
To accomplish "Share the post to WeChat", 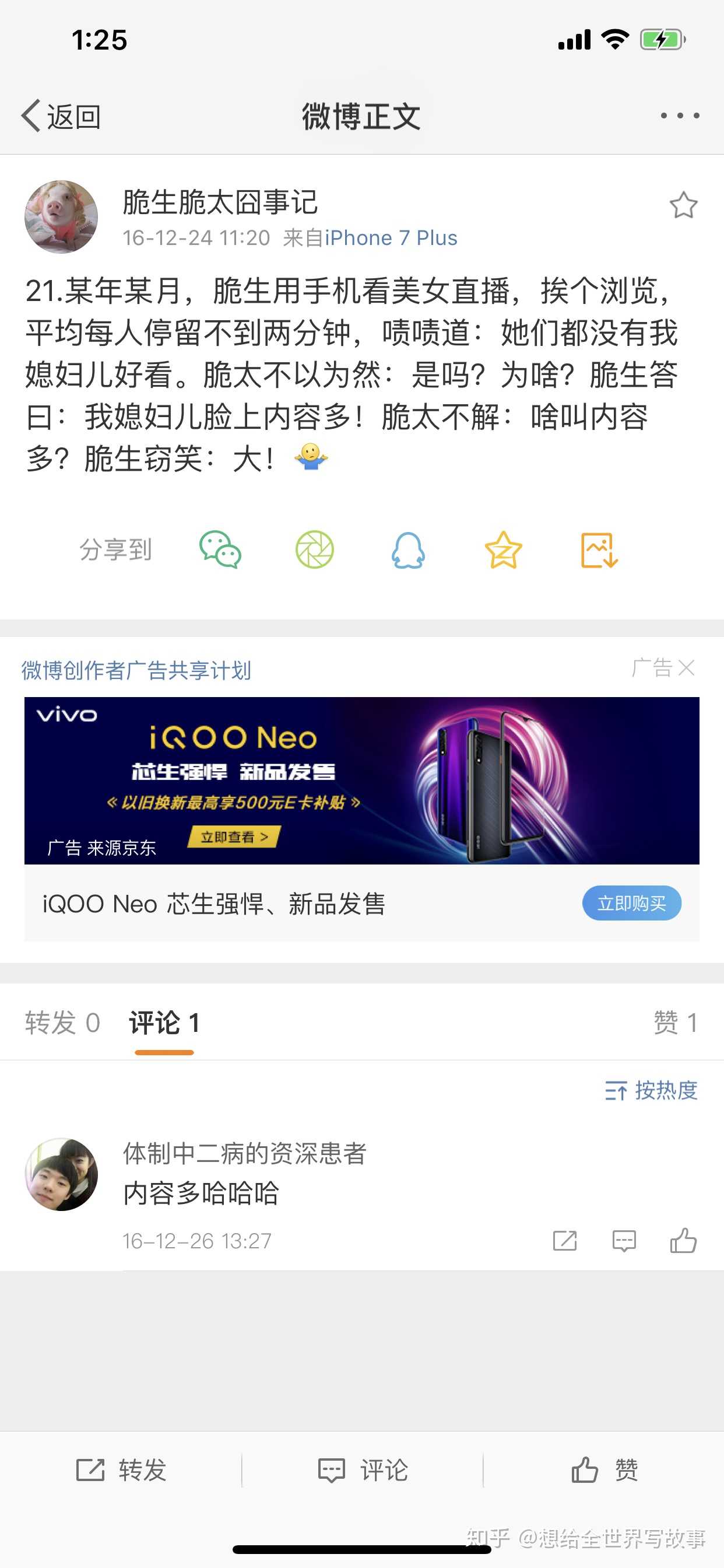I will click(x=220, y=549).
